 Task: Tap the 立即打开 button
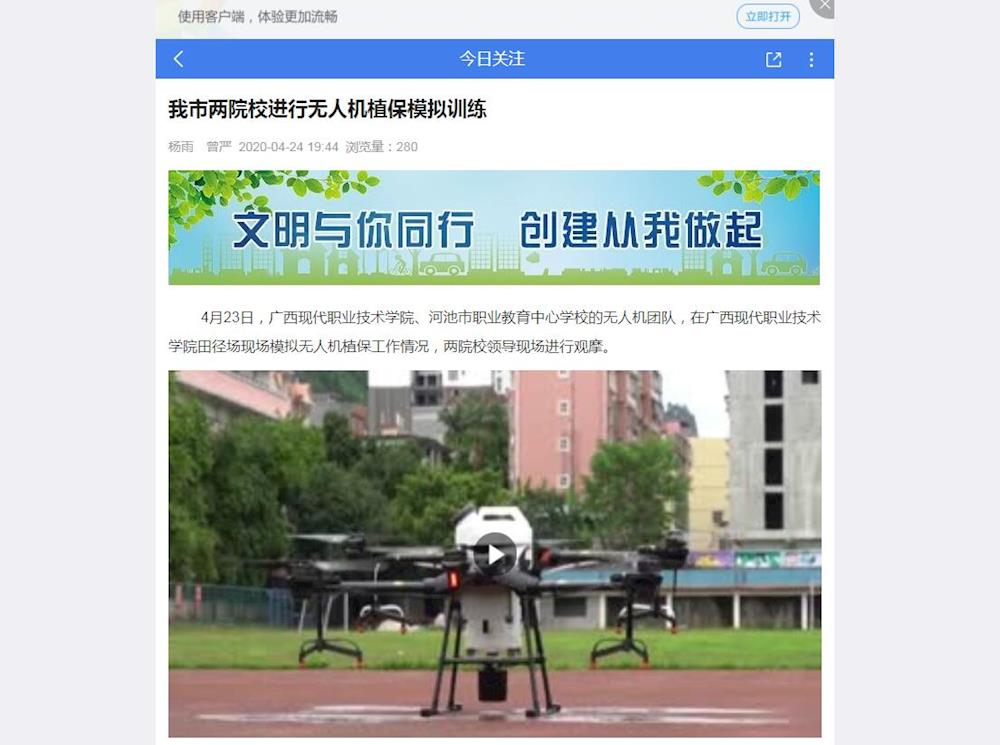coord(768,17)
